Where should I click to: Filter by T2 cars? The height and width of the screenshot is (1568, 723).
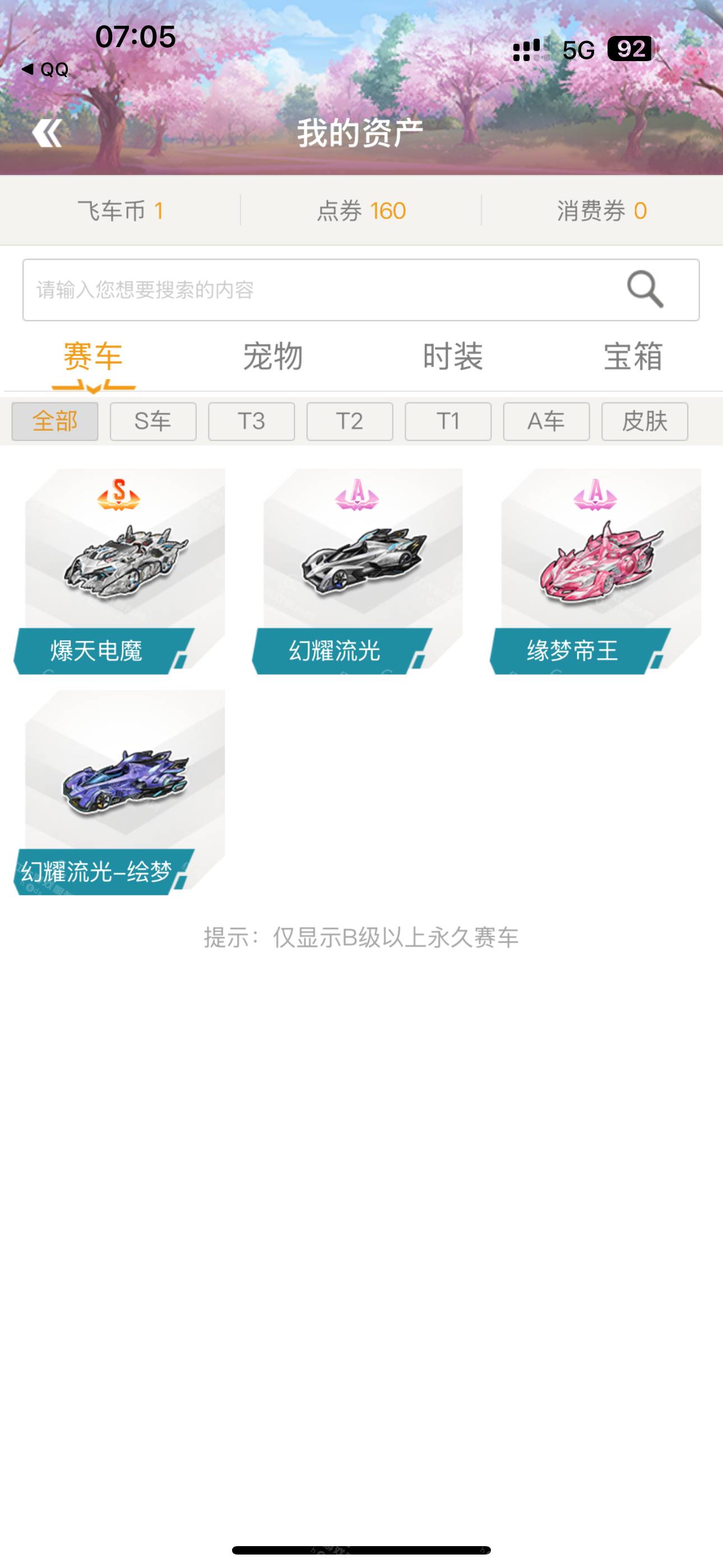tap(349, 421)
